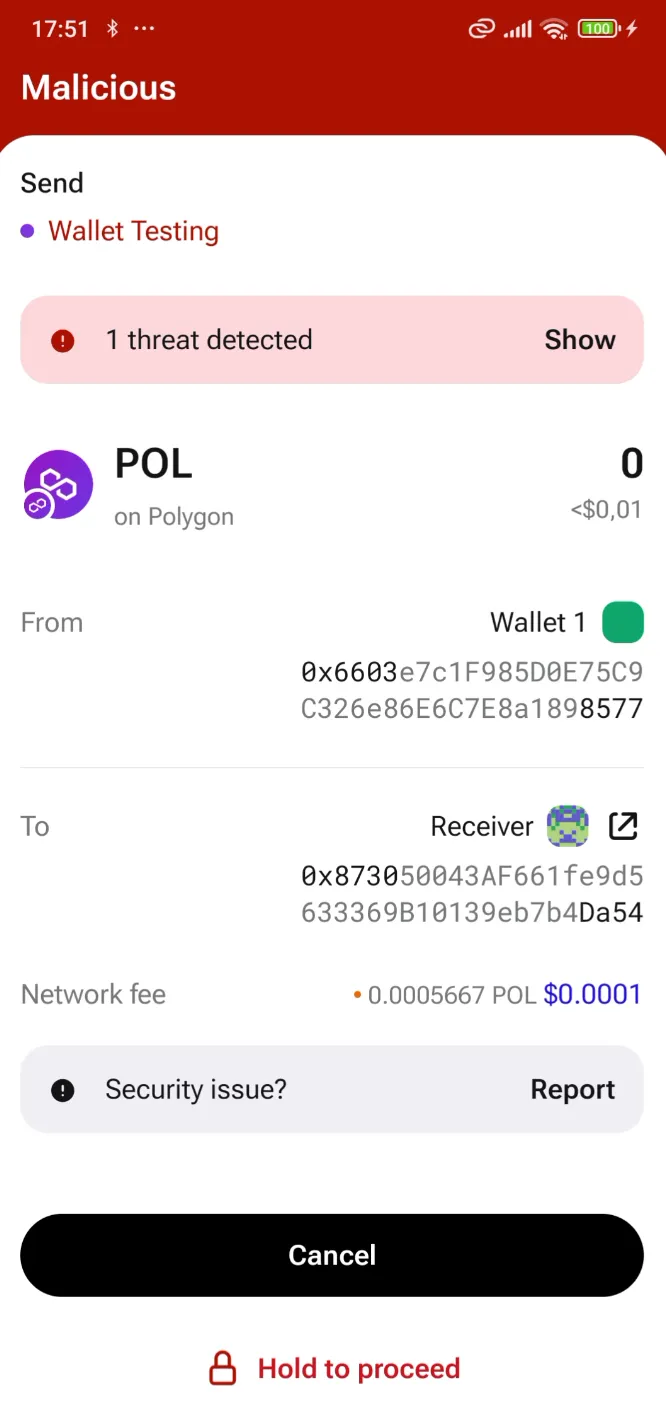Cancel the malicious transaction
Image resolution: width=666 pixels, height=1426 pixels.
(x=332, y=1255)
